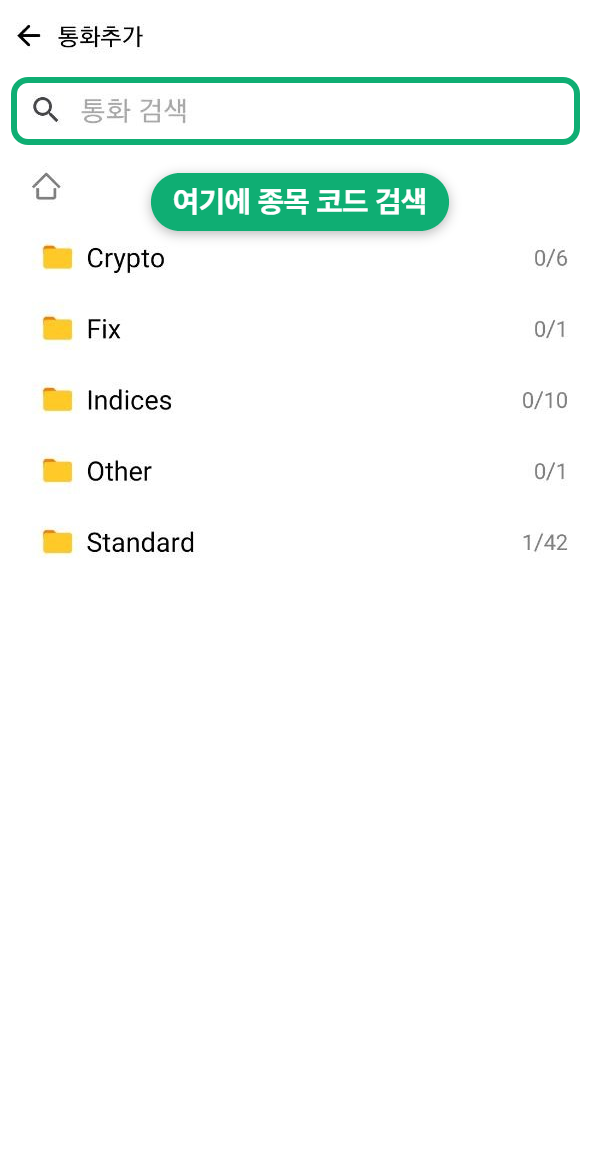Open the Crypto folder
The height and width of the screenshot is (1176, 591).
[x=296, y=258]
